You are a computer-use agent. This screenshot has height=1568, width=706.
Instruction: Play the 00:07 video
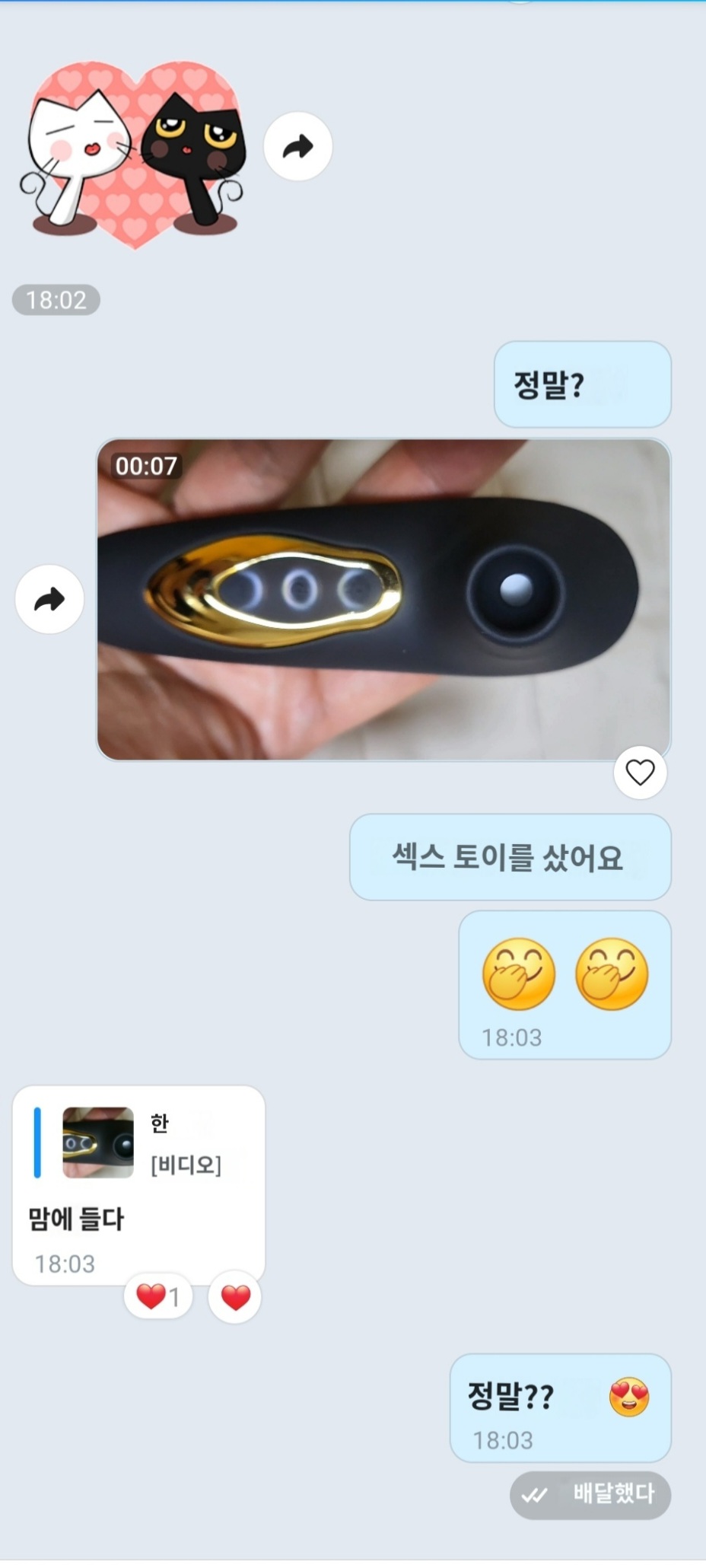(x=383, y=599)
